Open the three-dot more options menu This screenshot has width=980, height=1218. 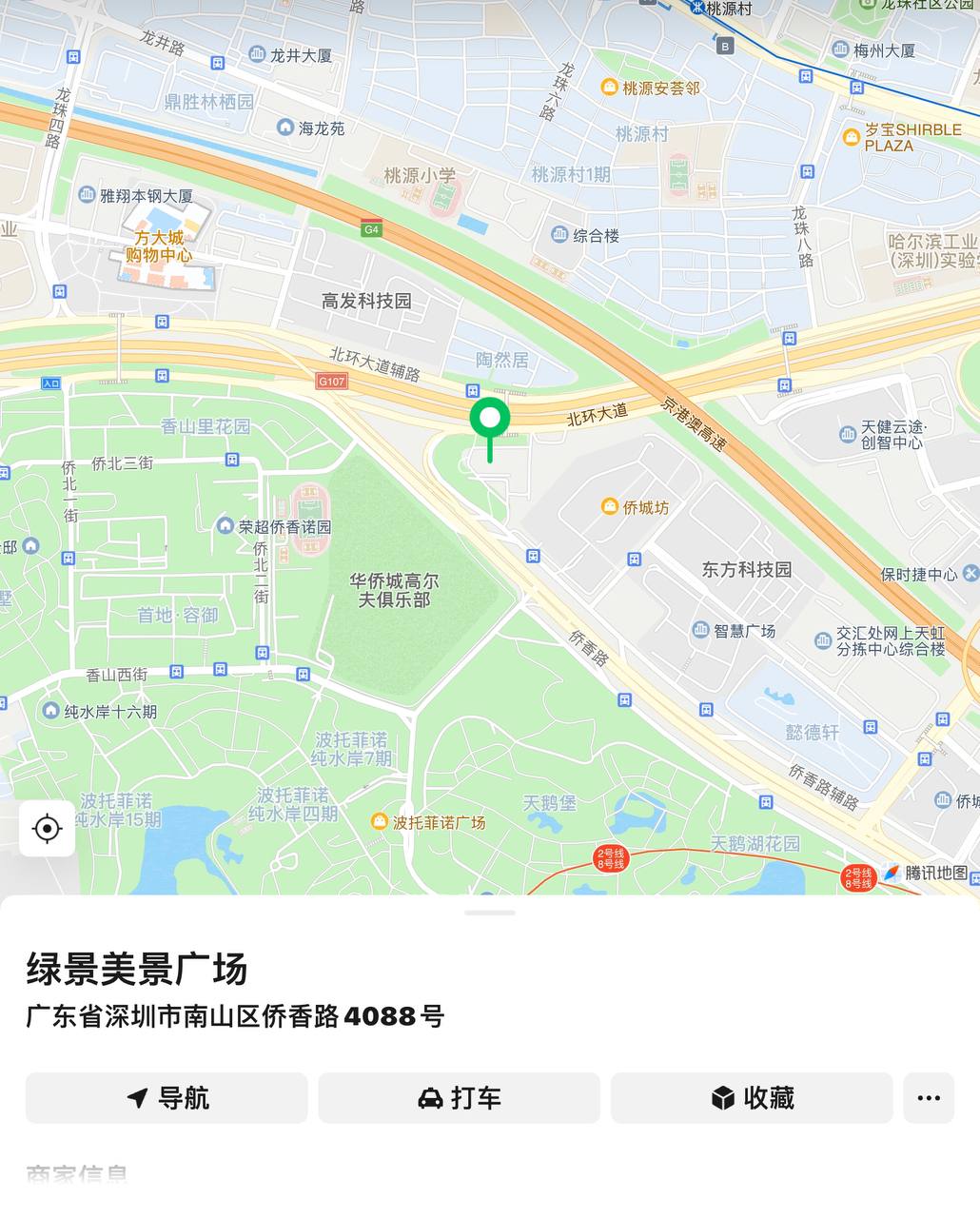pyautogui.click(x=928, y=1098)
